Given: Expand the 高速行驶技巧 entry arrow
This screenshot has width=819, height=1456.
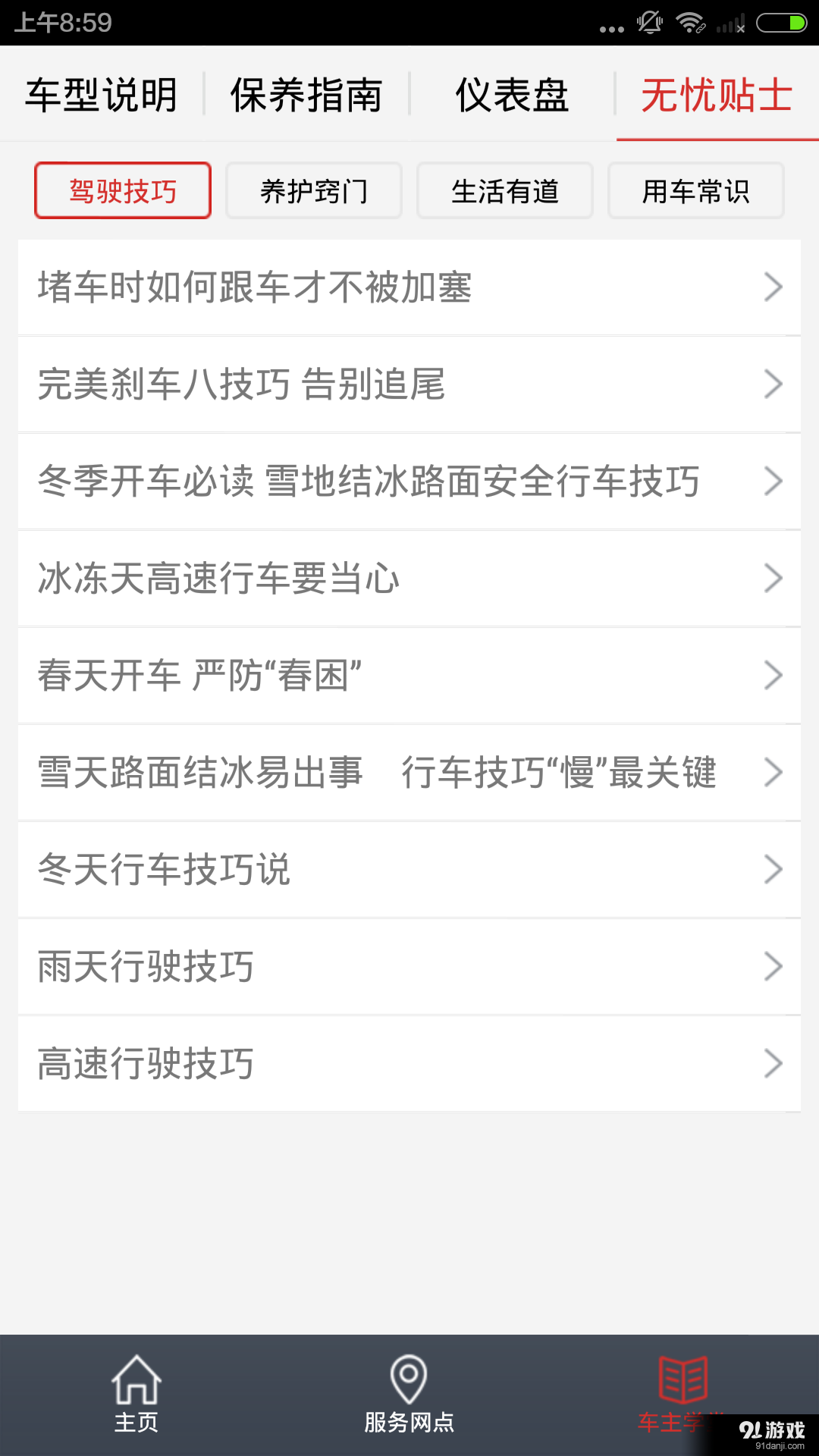Looking at the screenshot, I should tap(773, 1064).
